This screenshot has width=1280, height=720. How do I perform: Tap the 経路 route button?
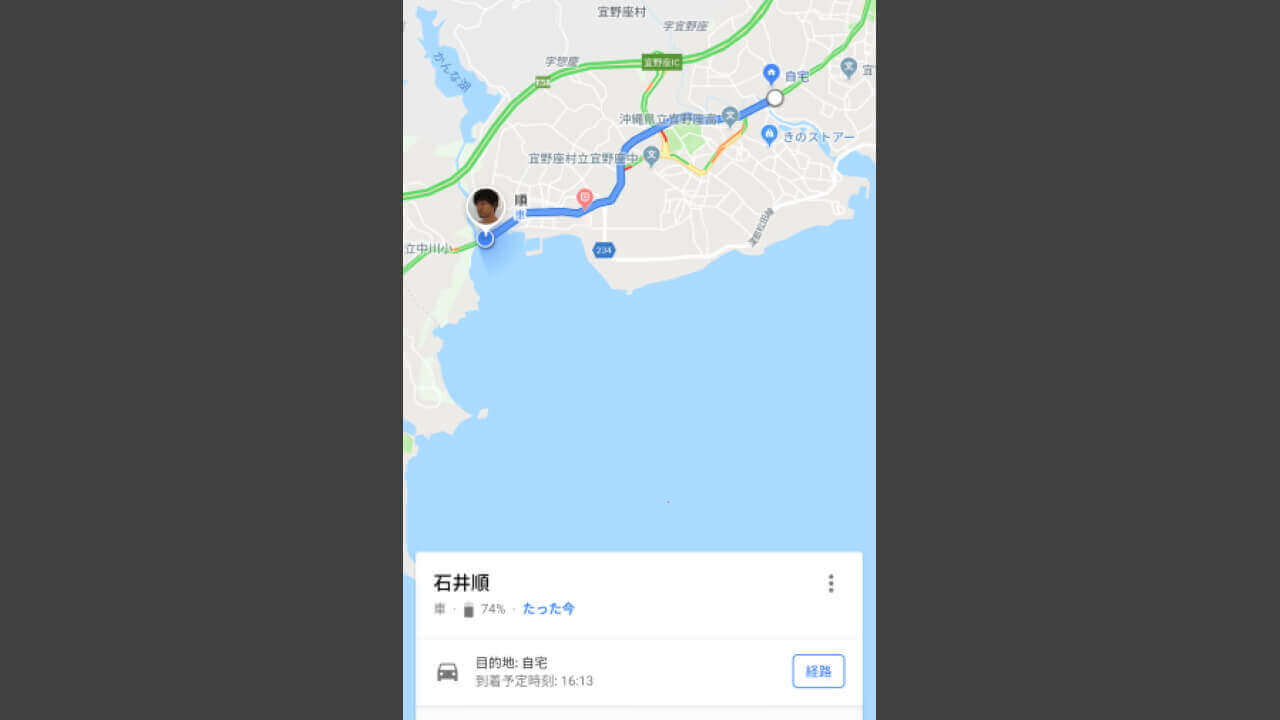(x=818, y=671)
